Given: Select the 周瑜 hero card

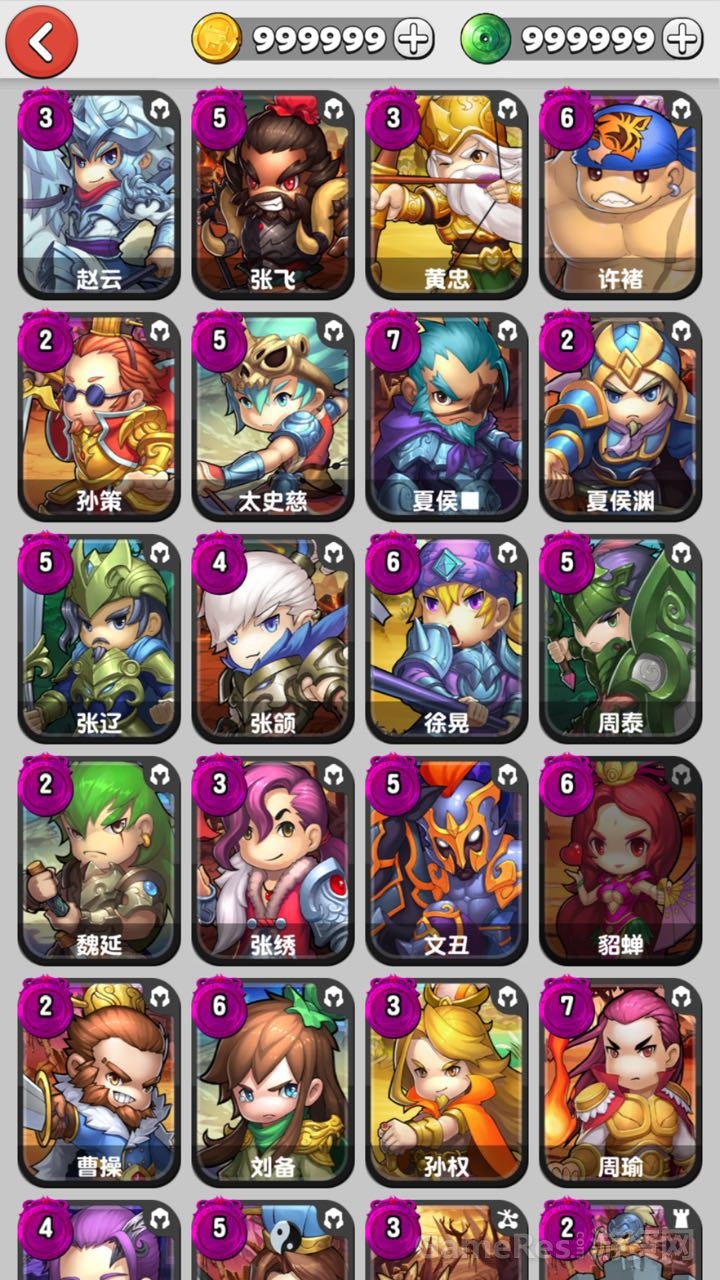Looking at the screenshot, I should coord(620,1081).
